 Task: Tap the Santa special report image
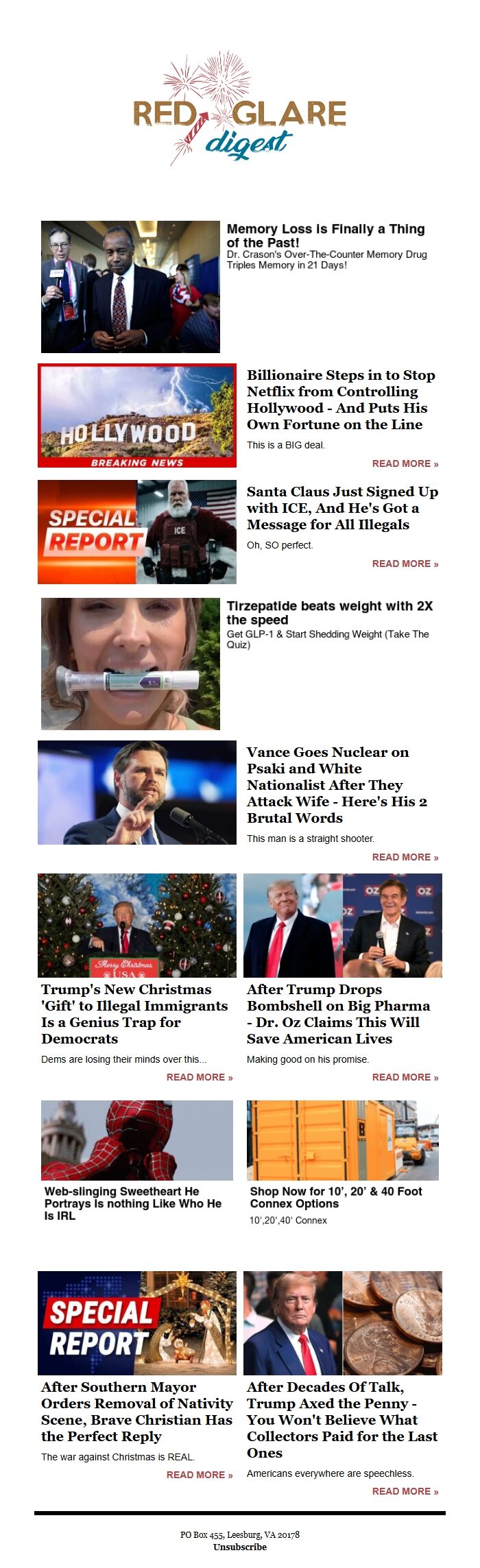coord(137,532)
